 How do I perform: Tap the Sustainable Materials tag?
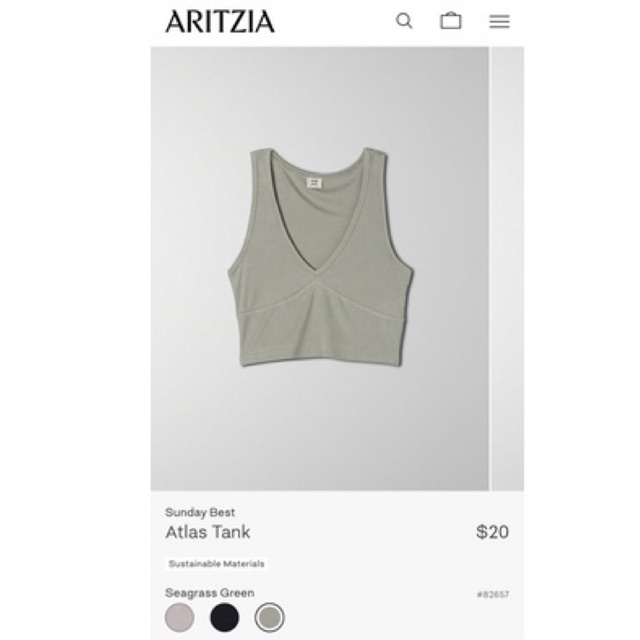point(216,564)
